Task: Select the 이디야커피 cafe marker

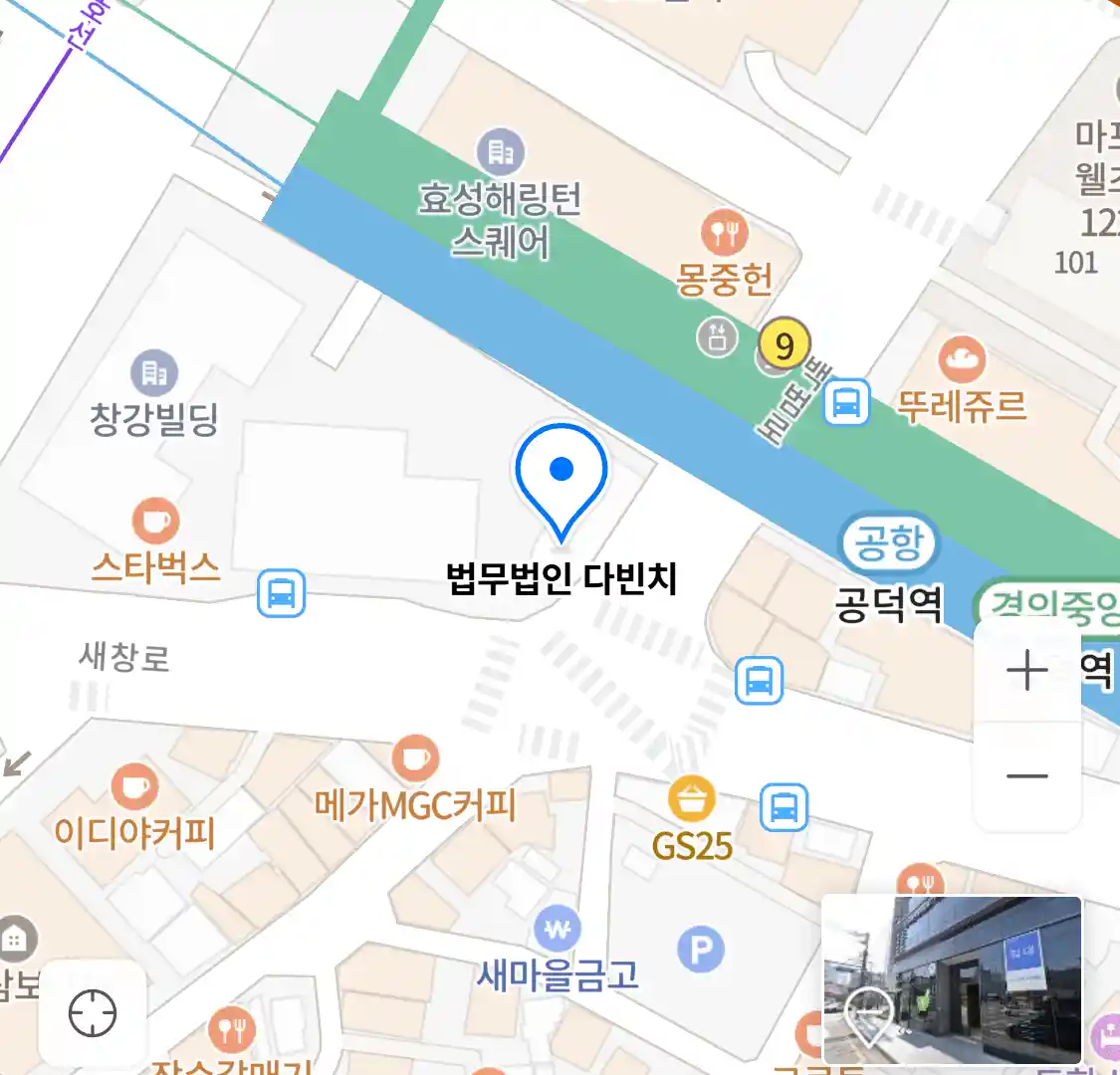Action: pos(134,787)
